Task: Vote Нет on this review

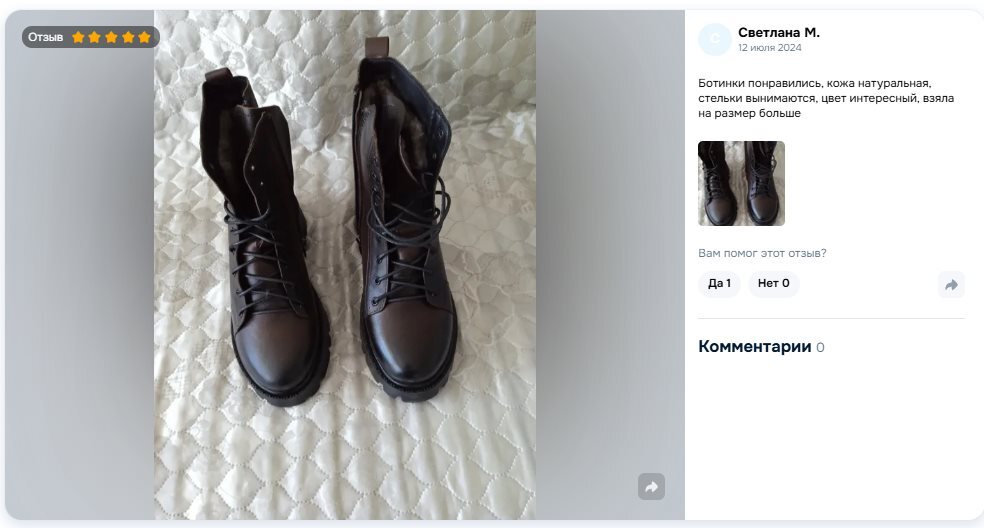Action: [773, 284]
